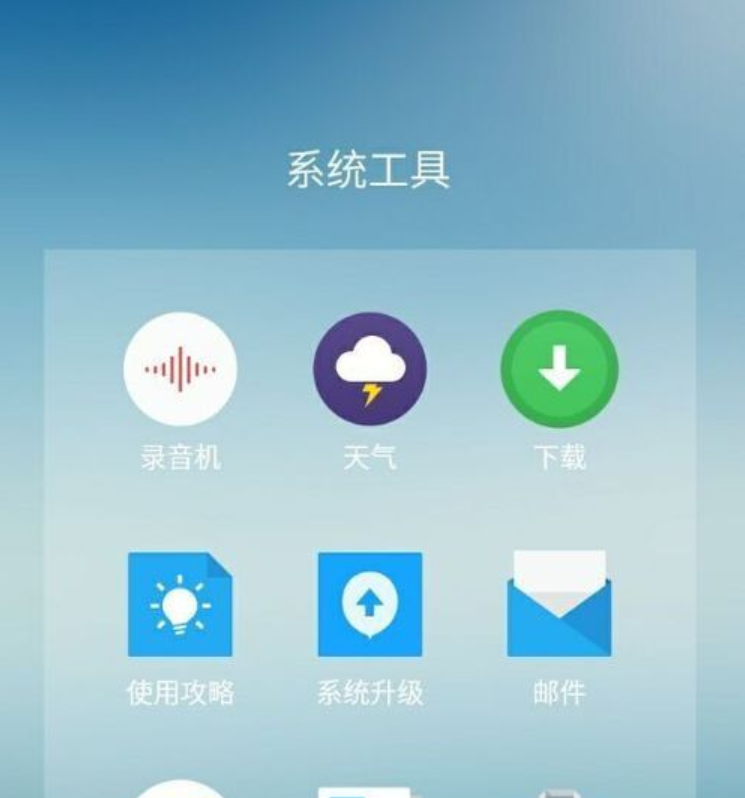Click the 天气 text label
The height and width of the screenshot is (798, 745).
tap(372, 455)
